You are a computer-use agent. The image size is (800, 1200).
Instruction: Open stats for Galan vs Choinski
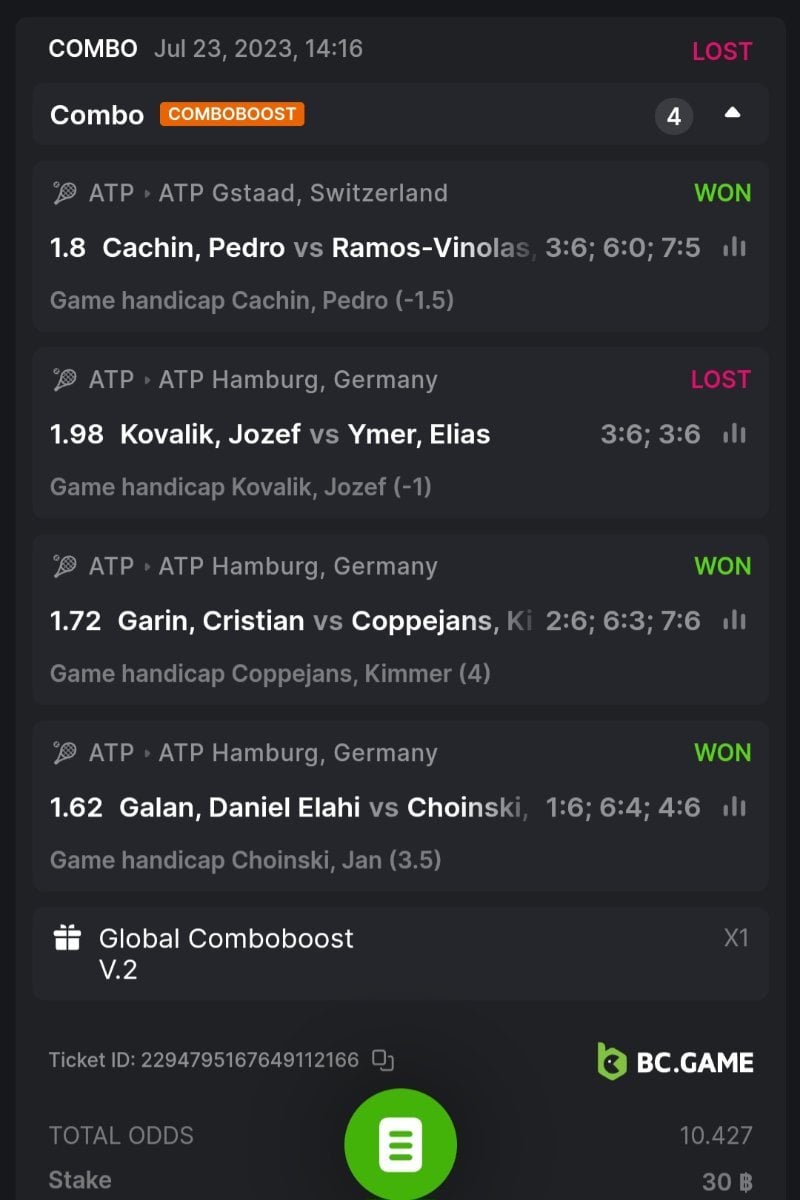pyautogui.click(x=735, y=807)
